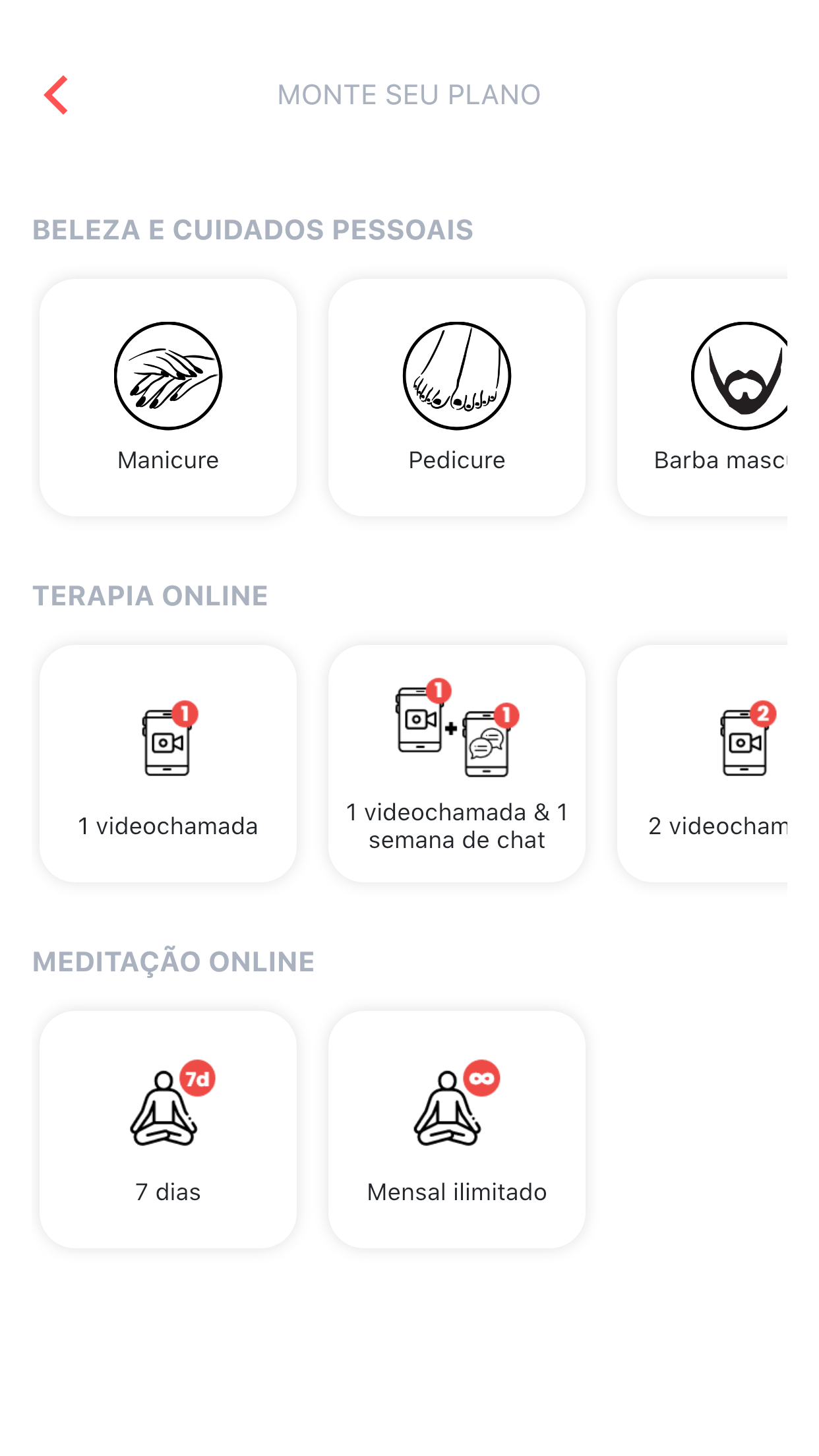819x1456 pixels.
Task: Choose the Pedicure service card
Action: [457, 398]
